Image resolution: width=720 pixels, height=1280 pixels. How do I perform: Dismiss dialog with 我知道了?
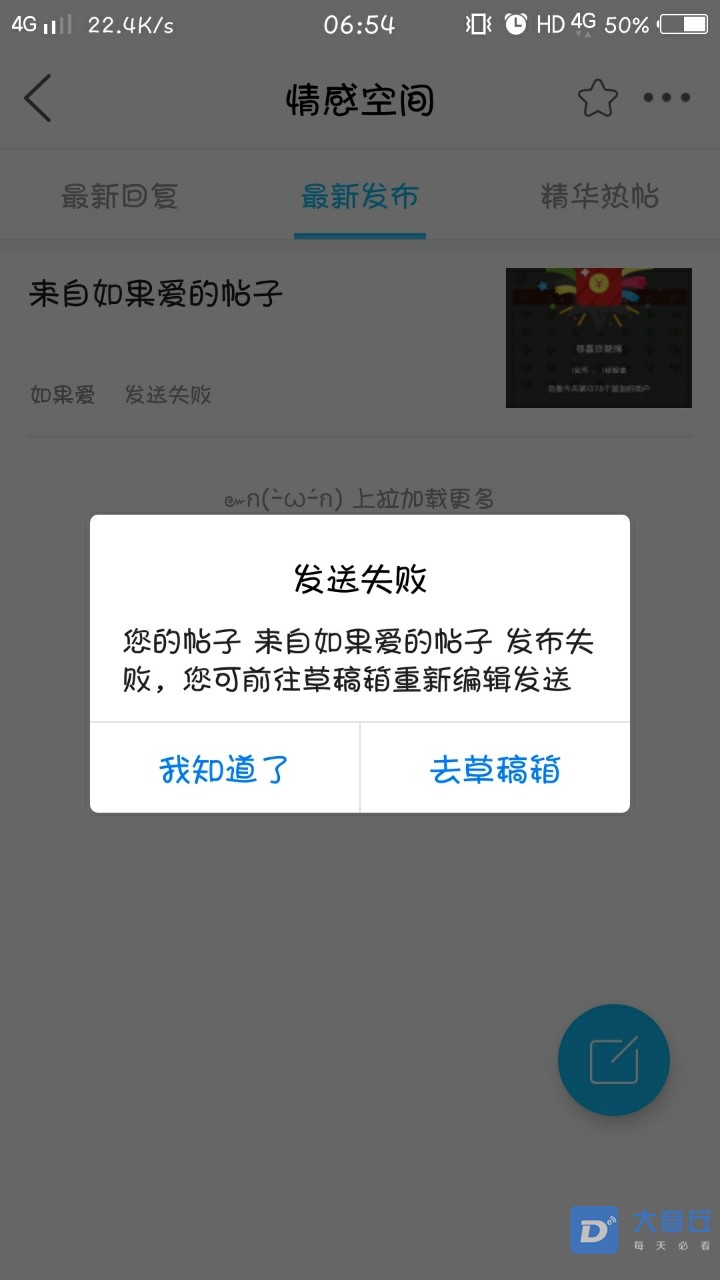coord(225,769)
